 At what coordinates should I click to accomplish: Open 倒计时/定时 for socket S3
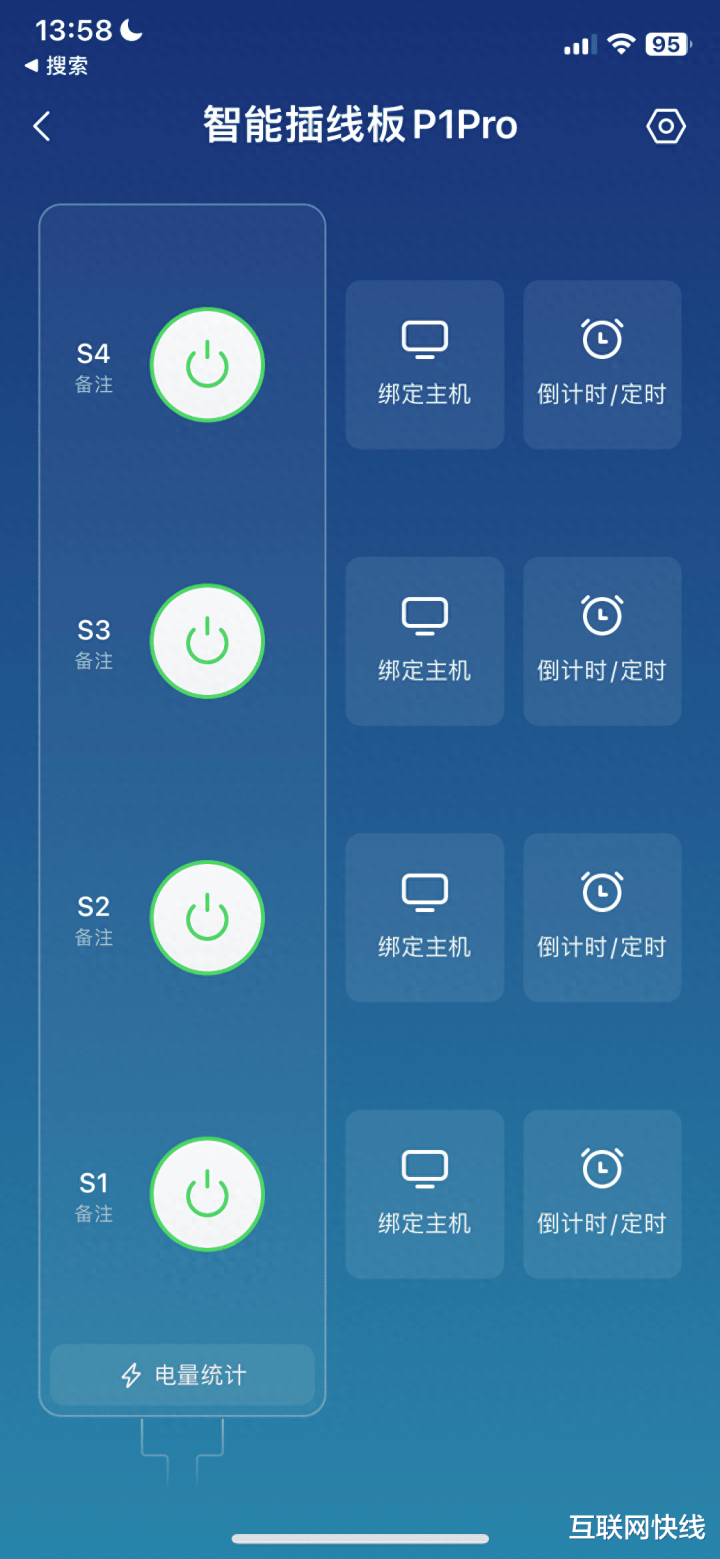coord(602,641)
